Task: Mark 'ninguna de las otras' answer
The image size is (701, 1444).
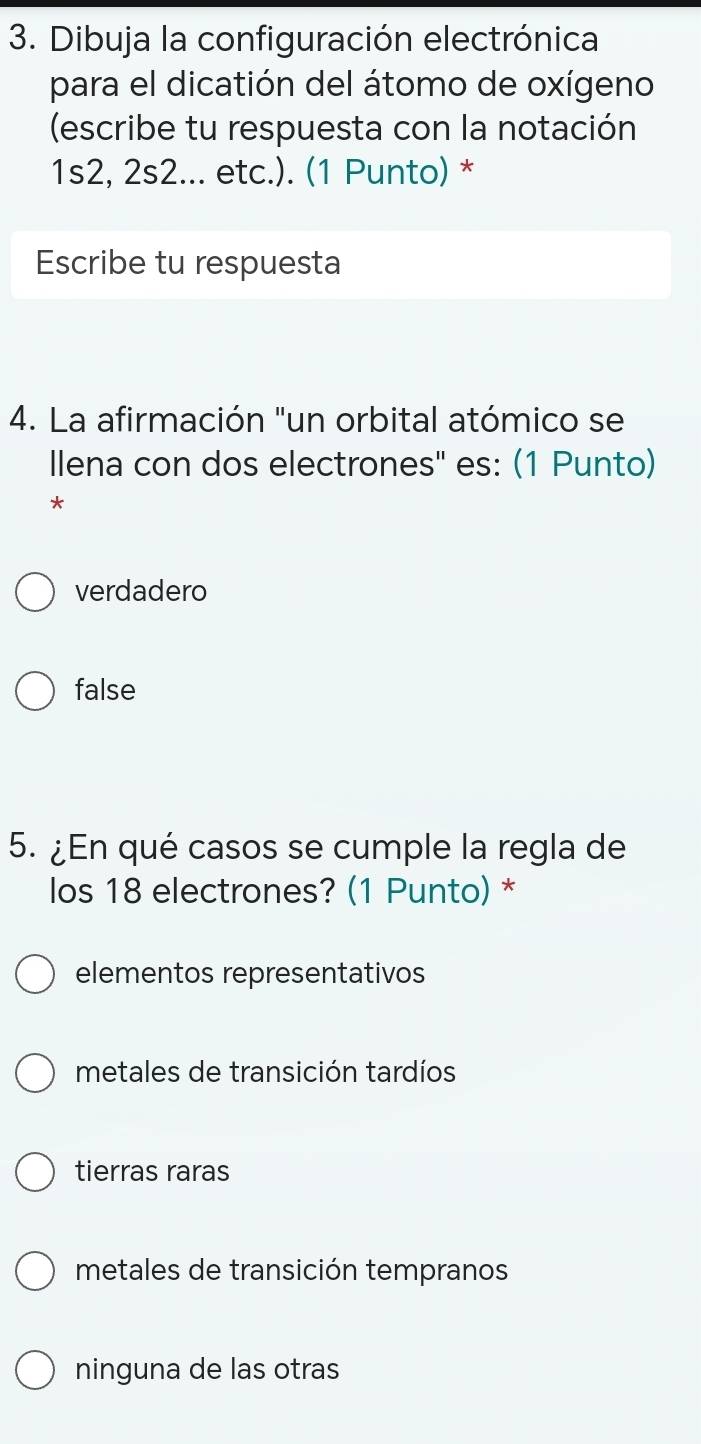Action: click(35, 1370)
